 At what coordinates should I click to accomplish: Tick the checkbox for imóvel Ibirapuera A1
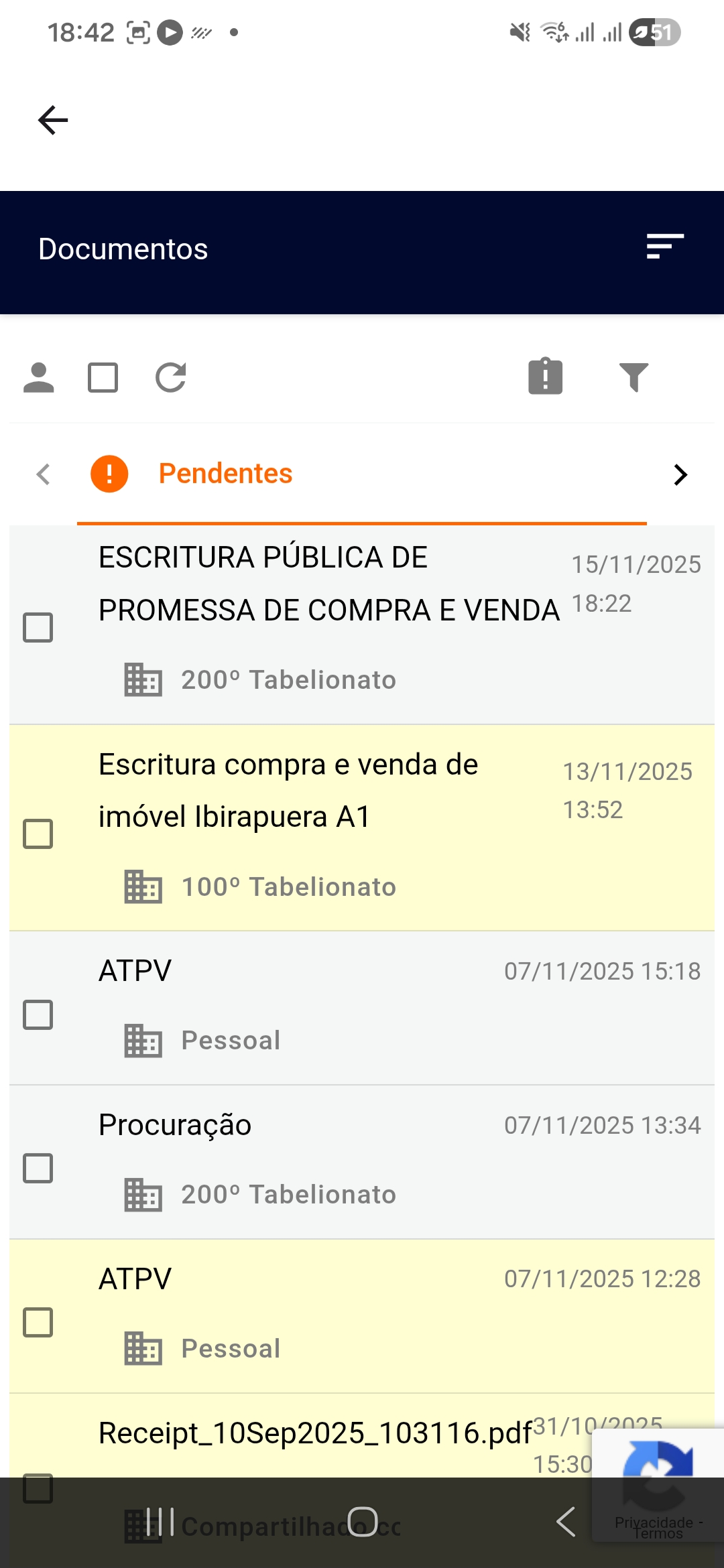pos(38,834)
